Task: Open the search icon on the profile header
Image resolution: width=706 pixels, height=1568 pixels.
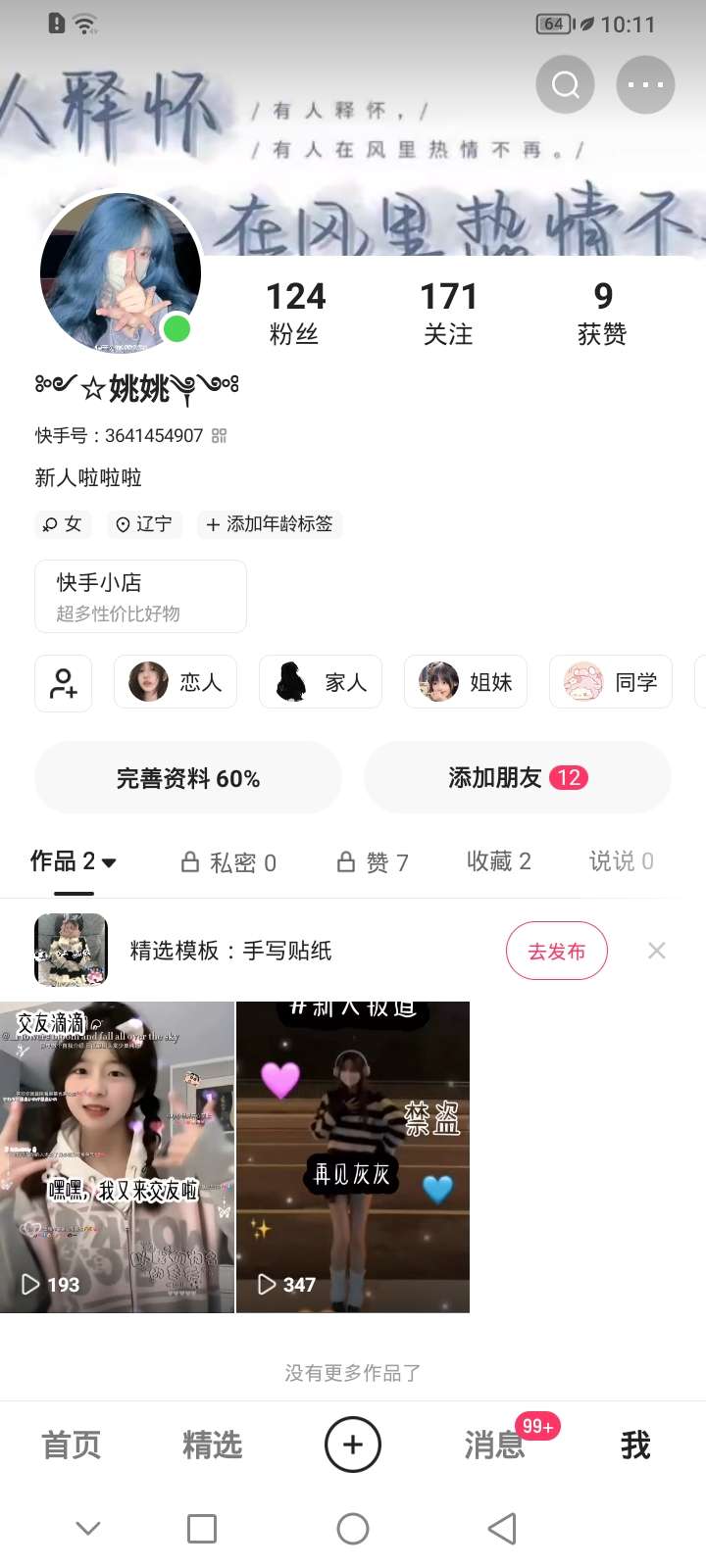Action: (566, 85)
